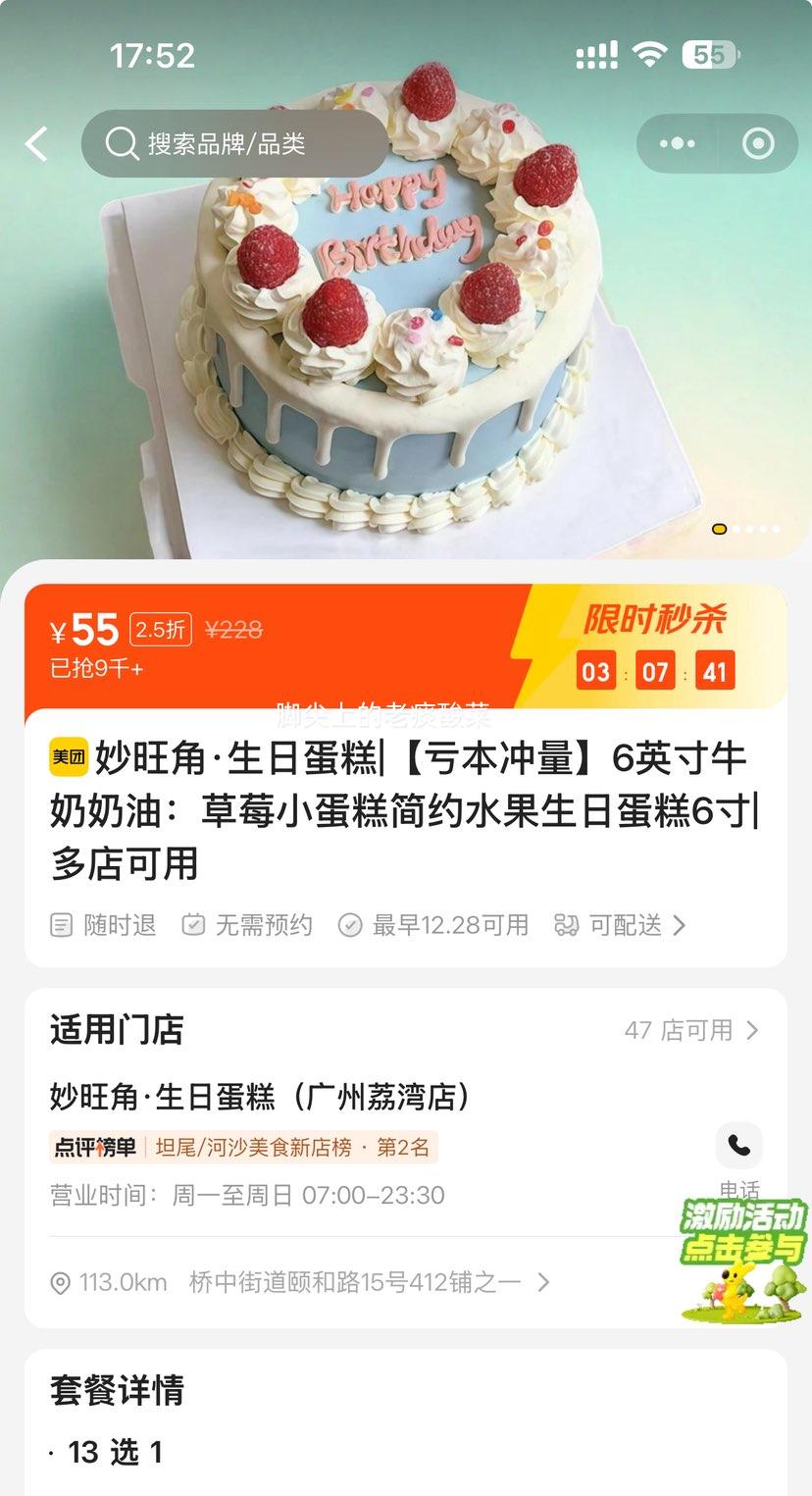Image resolution: width=812 pixels, height=1496 pixels.
Task: Tap the 随时退 policy icon
Action: click(62, 924)
